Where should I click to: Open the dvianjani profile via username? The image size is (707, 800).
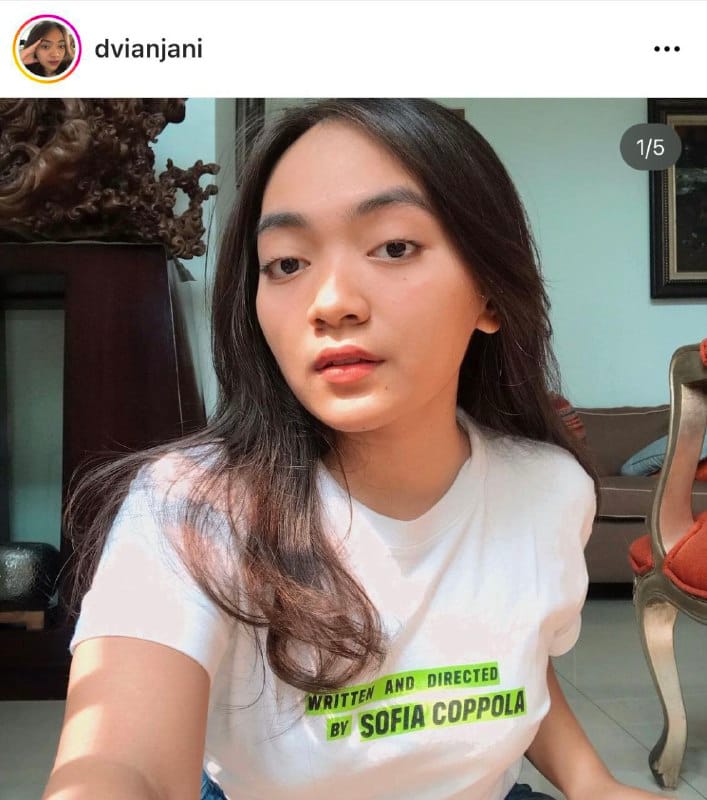(148, 48)
